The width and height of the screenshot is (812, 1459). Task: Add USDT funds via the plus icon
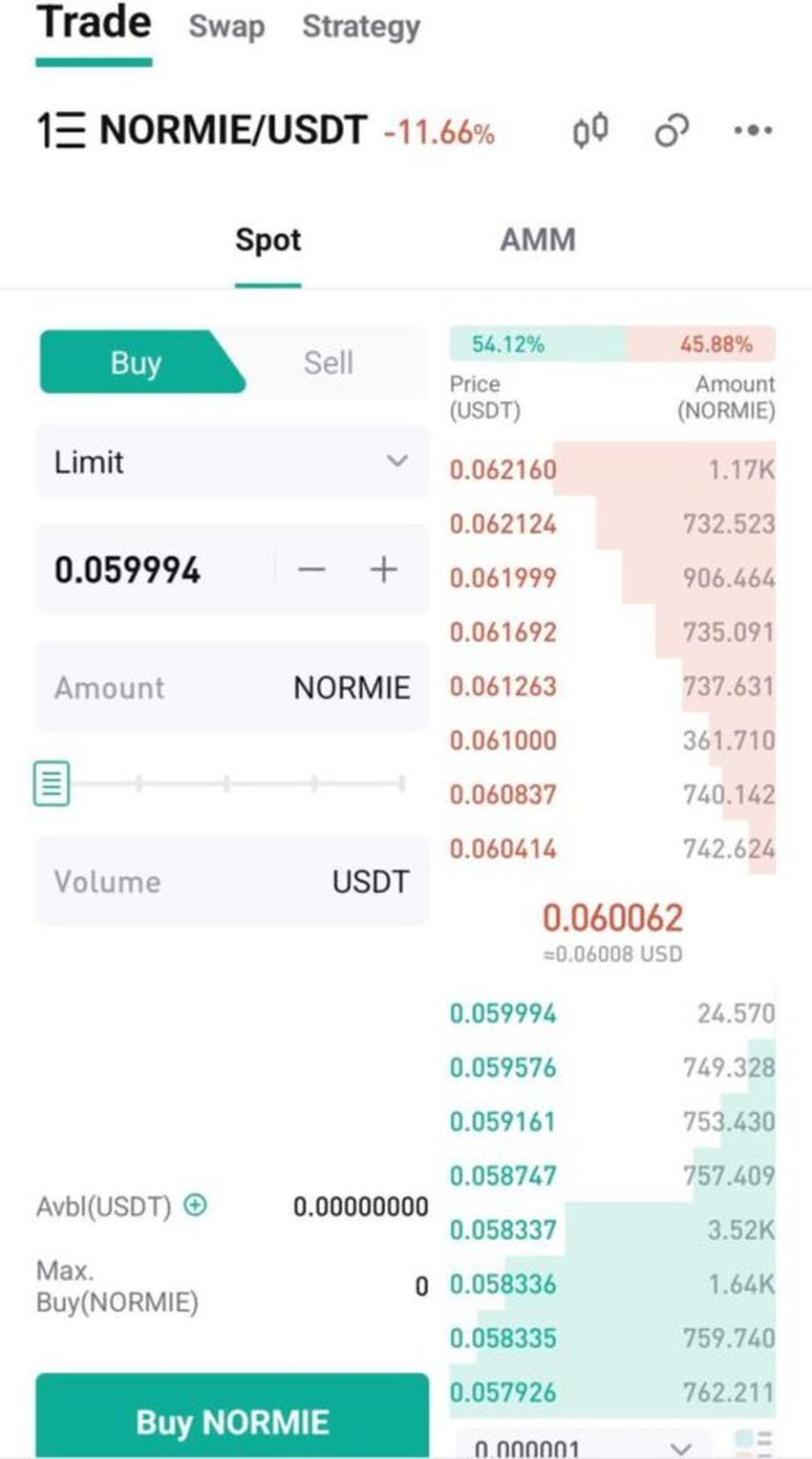[195, 1205]
